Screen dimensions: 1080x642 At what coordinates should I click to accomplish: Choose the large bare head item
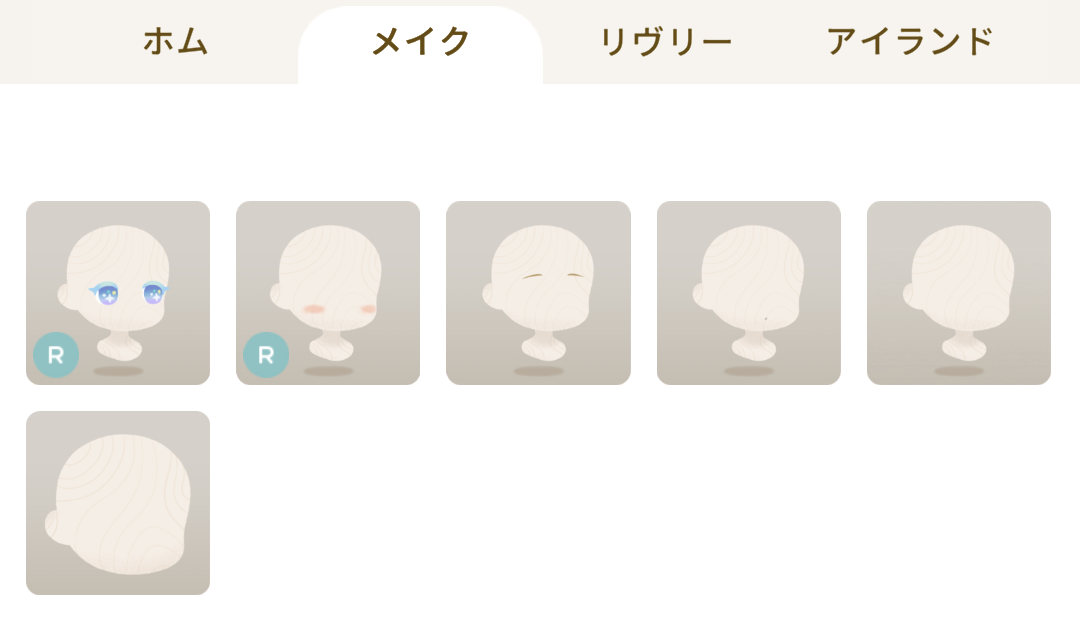coord(118,503)
